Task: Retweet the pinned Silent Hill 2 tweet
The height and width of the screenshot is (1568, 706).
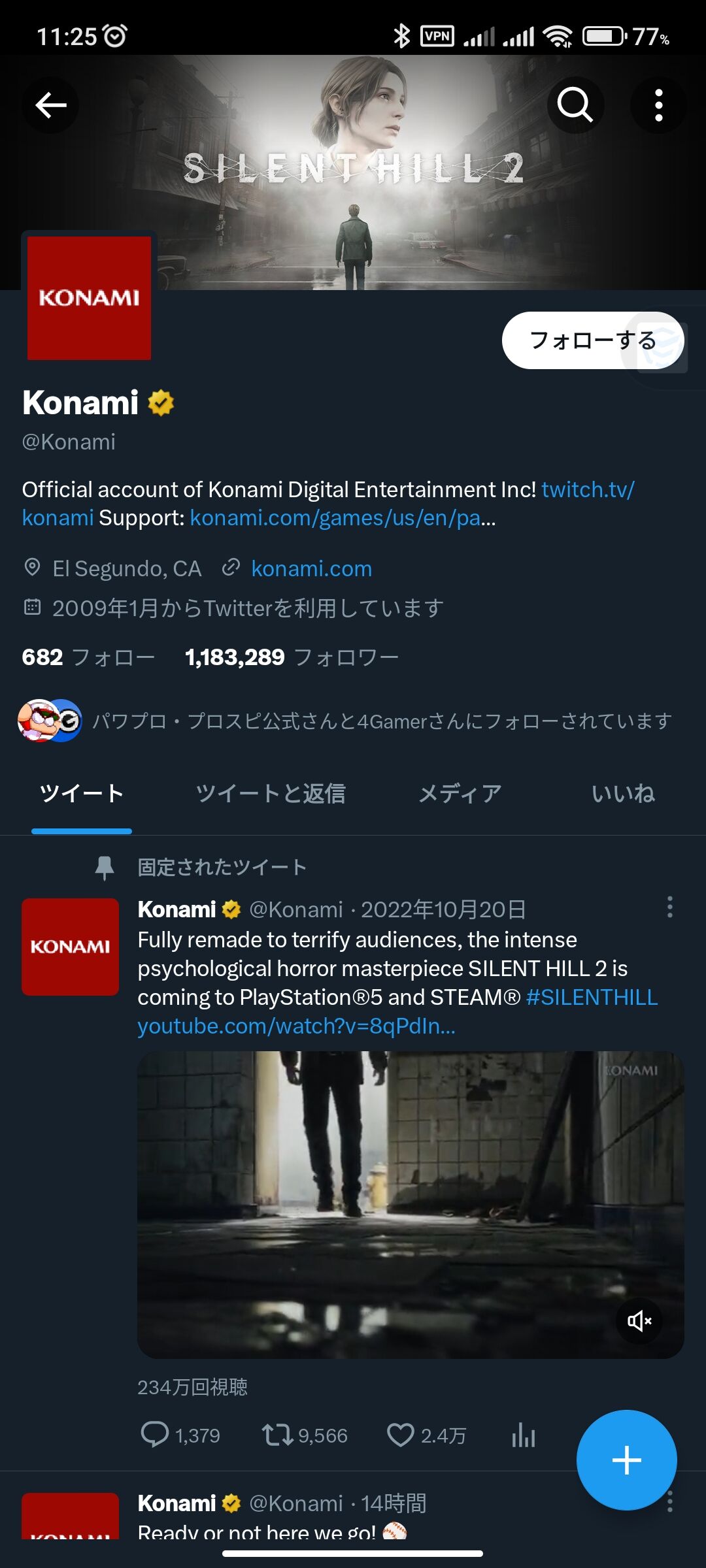Action: [x=304, y=1435]
